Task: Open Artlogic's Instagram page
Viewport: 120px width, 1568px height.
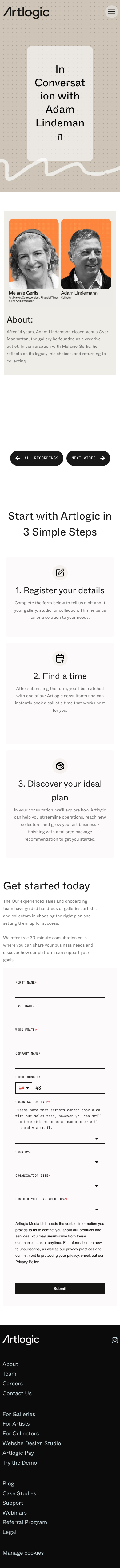Action: pos(114,1340)
